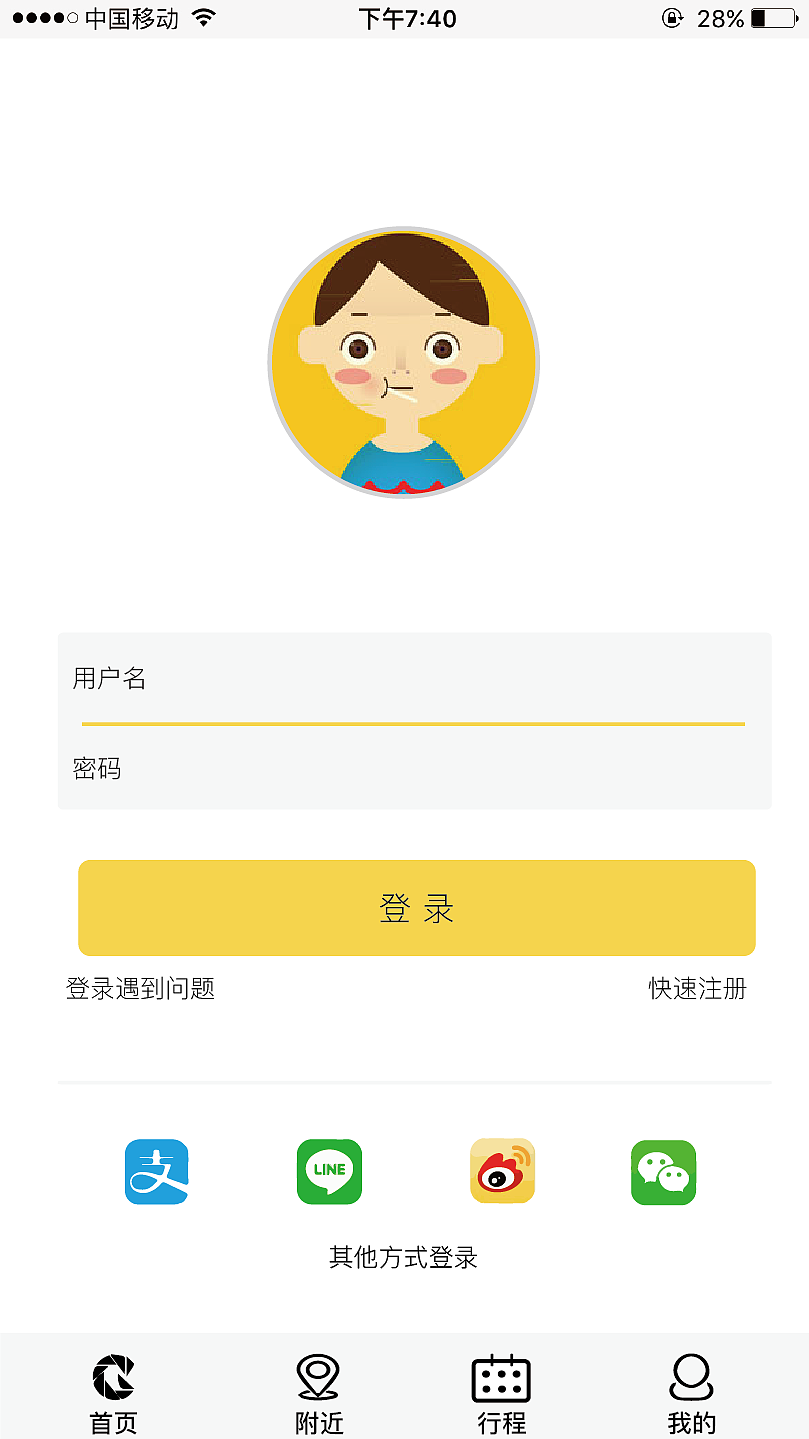Tap the 我的 profile person icon
This screenshot has width=809, height=1439.
click(691, 1375)
